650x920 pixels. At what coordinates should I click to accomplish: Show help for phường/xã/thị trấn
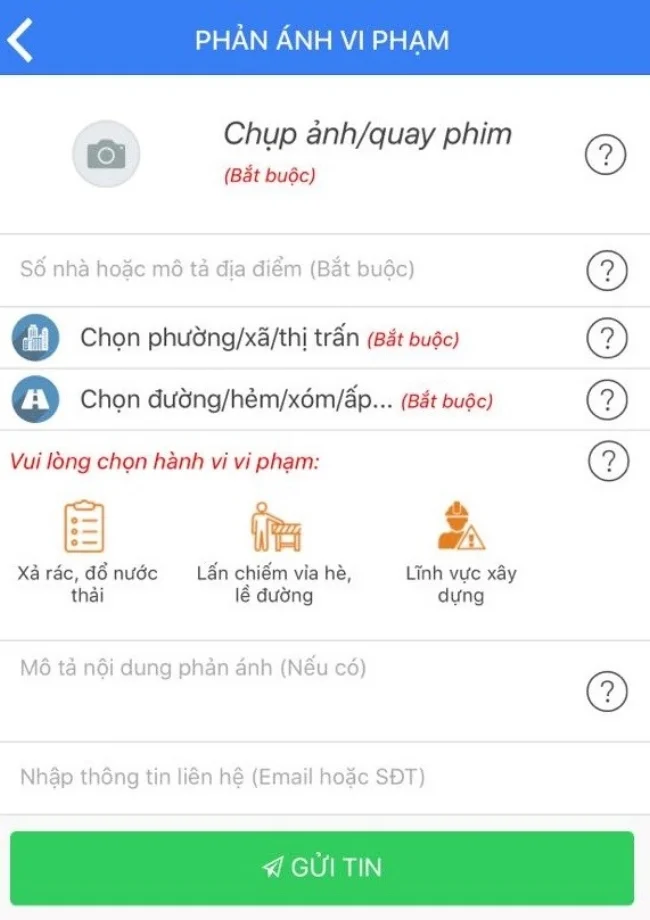[x=606, y=338]
